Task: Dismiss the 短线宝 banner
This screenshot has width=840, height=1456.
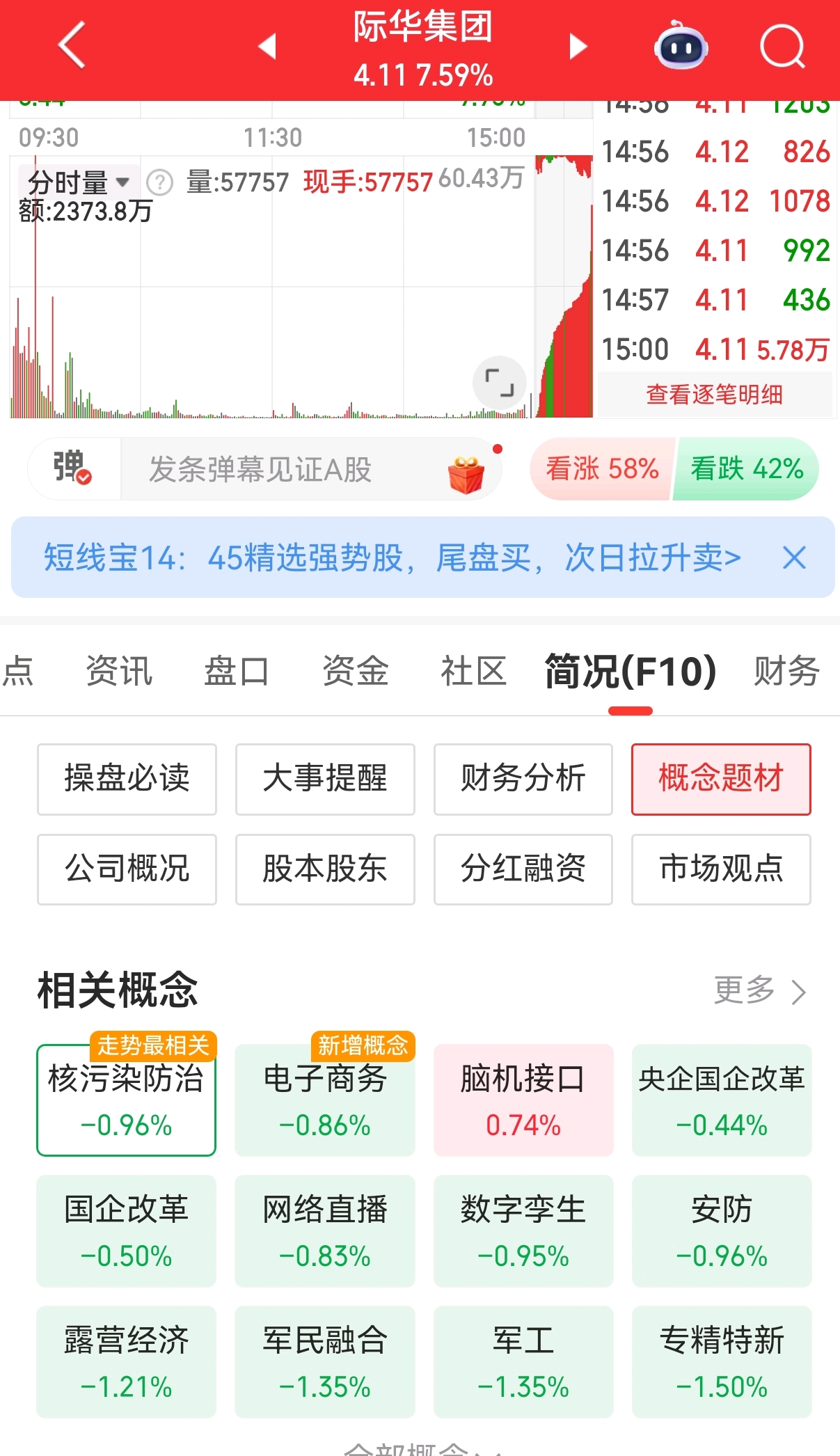Action: (794, 557)
